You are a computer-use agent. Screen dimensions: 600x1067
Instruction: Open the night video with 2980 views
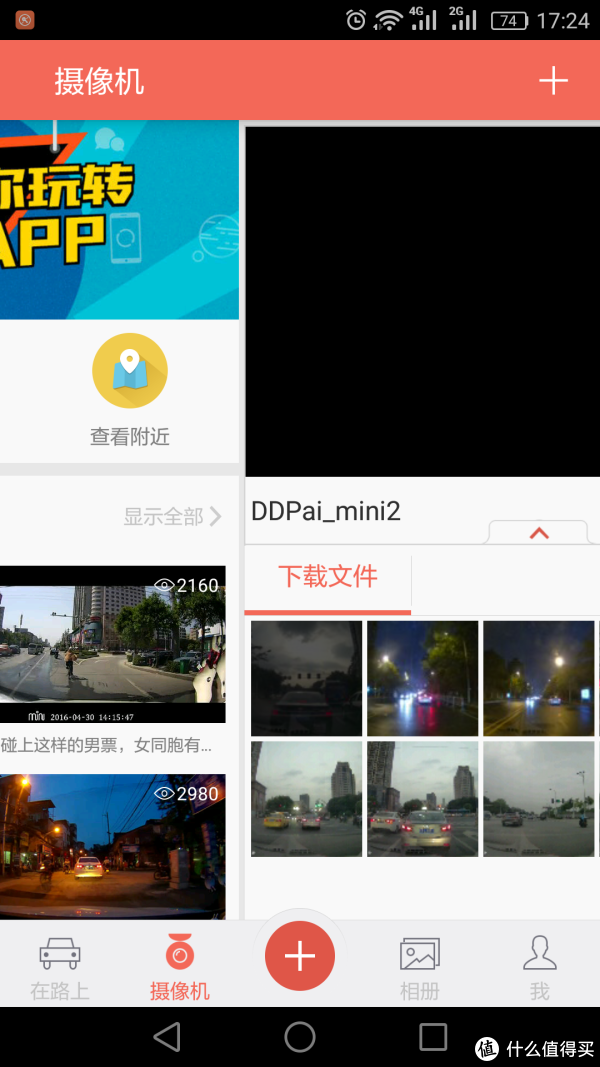pyautogui.click(x=112, y=845)
